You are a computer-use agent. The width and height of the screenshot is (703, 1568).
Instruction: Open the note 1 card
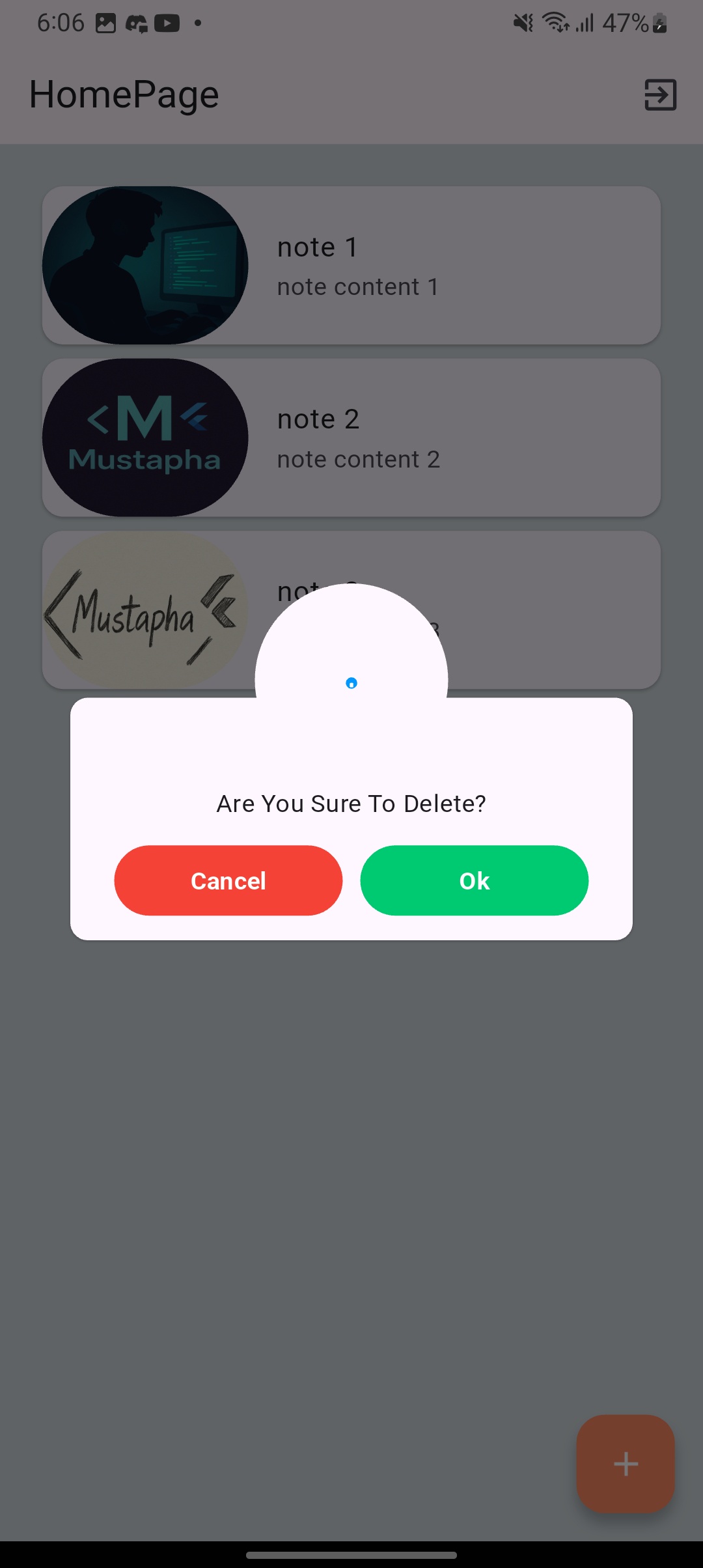pos(351,266)
